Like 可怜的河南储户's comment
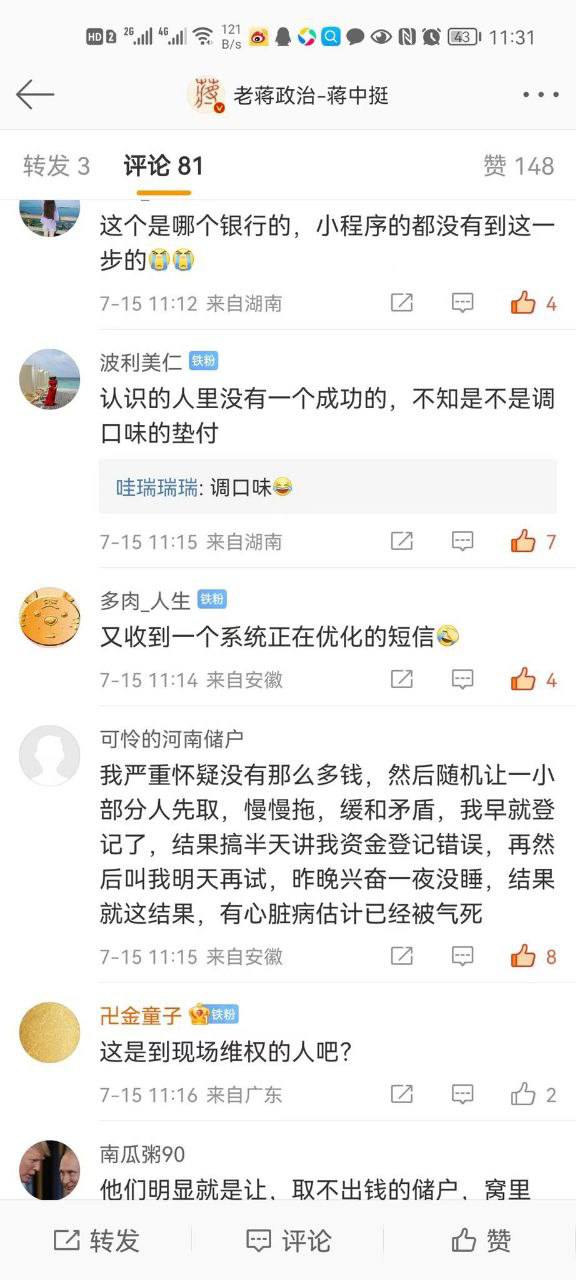This screenshot has height=1280, width=576. click(534, 956)
